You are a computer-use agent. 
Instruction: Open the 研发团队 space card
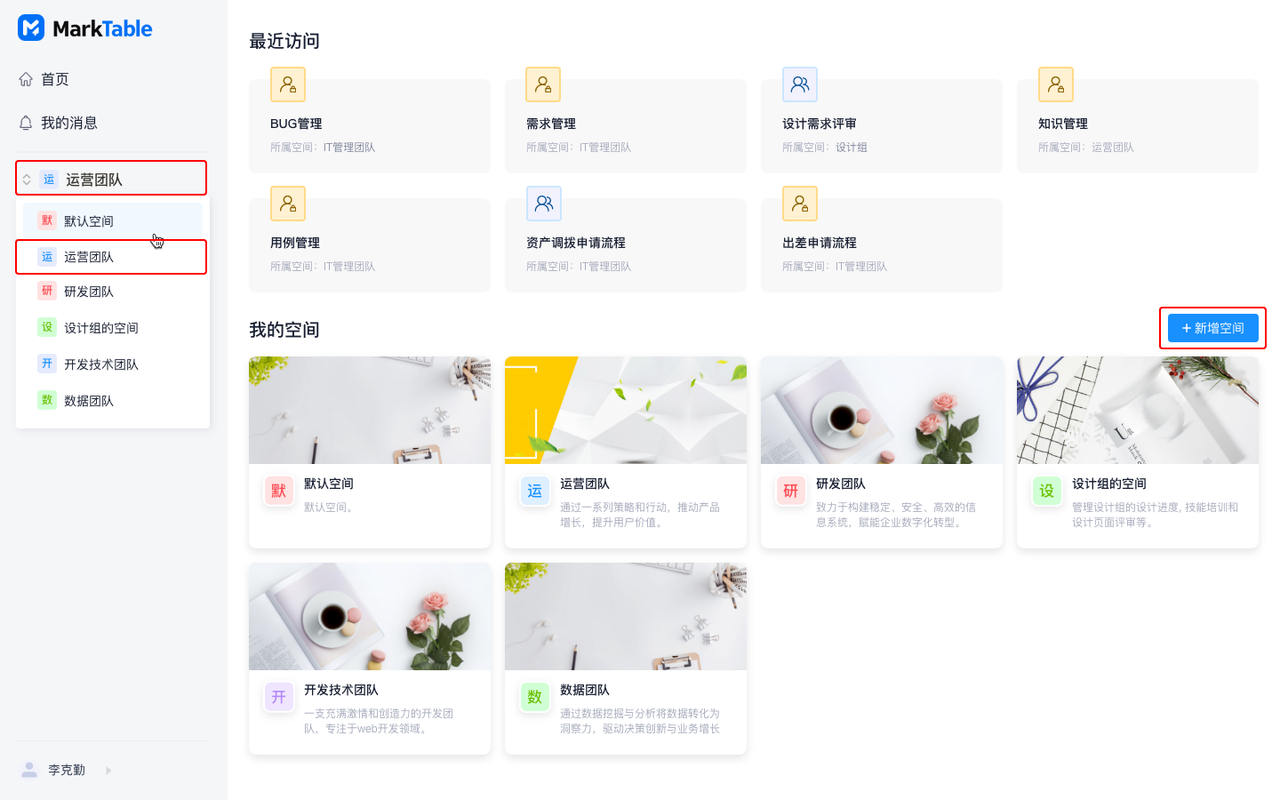pos(881,452)
